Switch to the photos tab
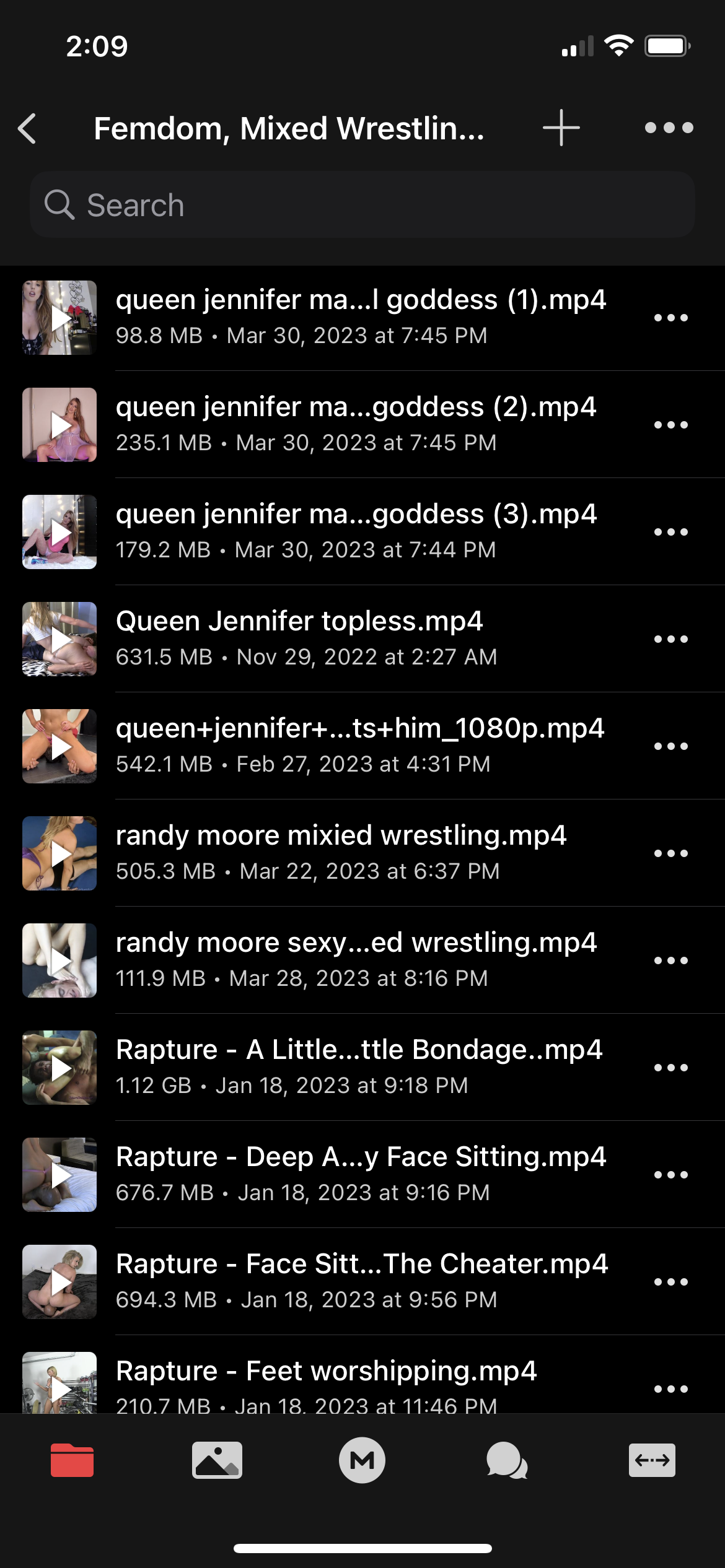Screen dimensions: 725x1568 [x=217, y=1460]
